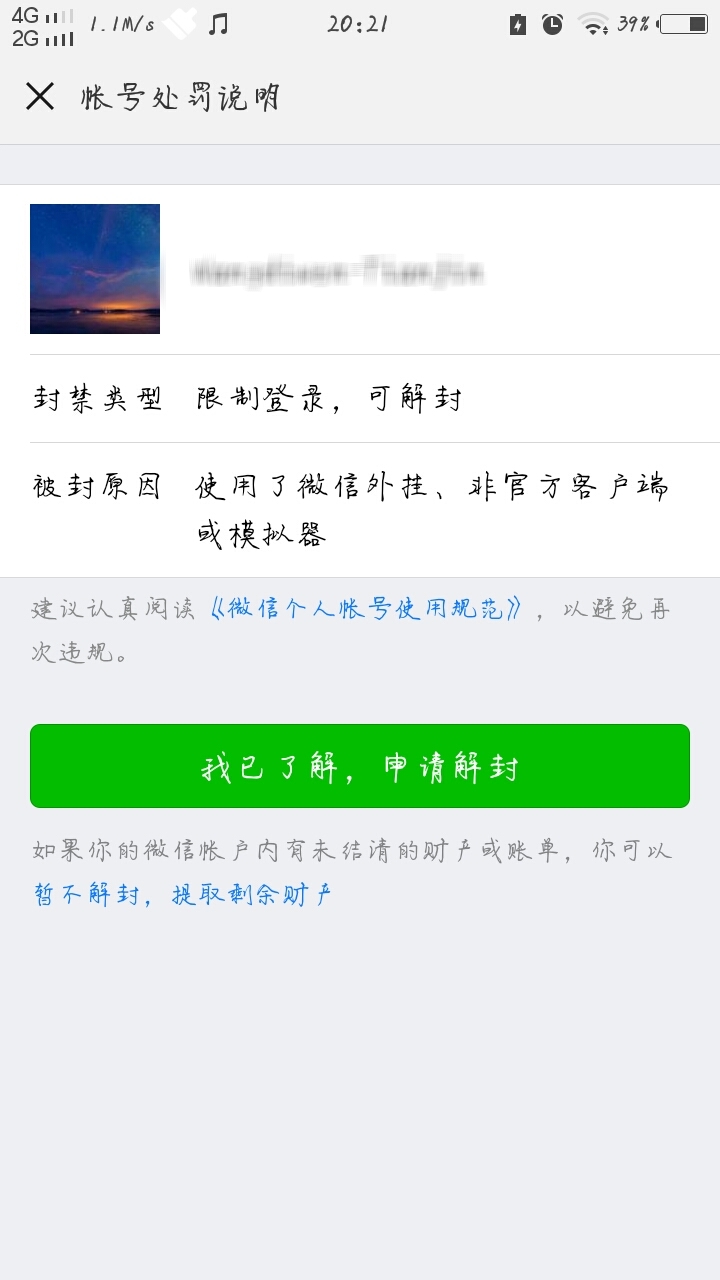
Task: Tap the 20:21 clock display
Action: [x=360, y=20]
